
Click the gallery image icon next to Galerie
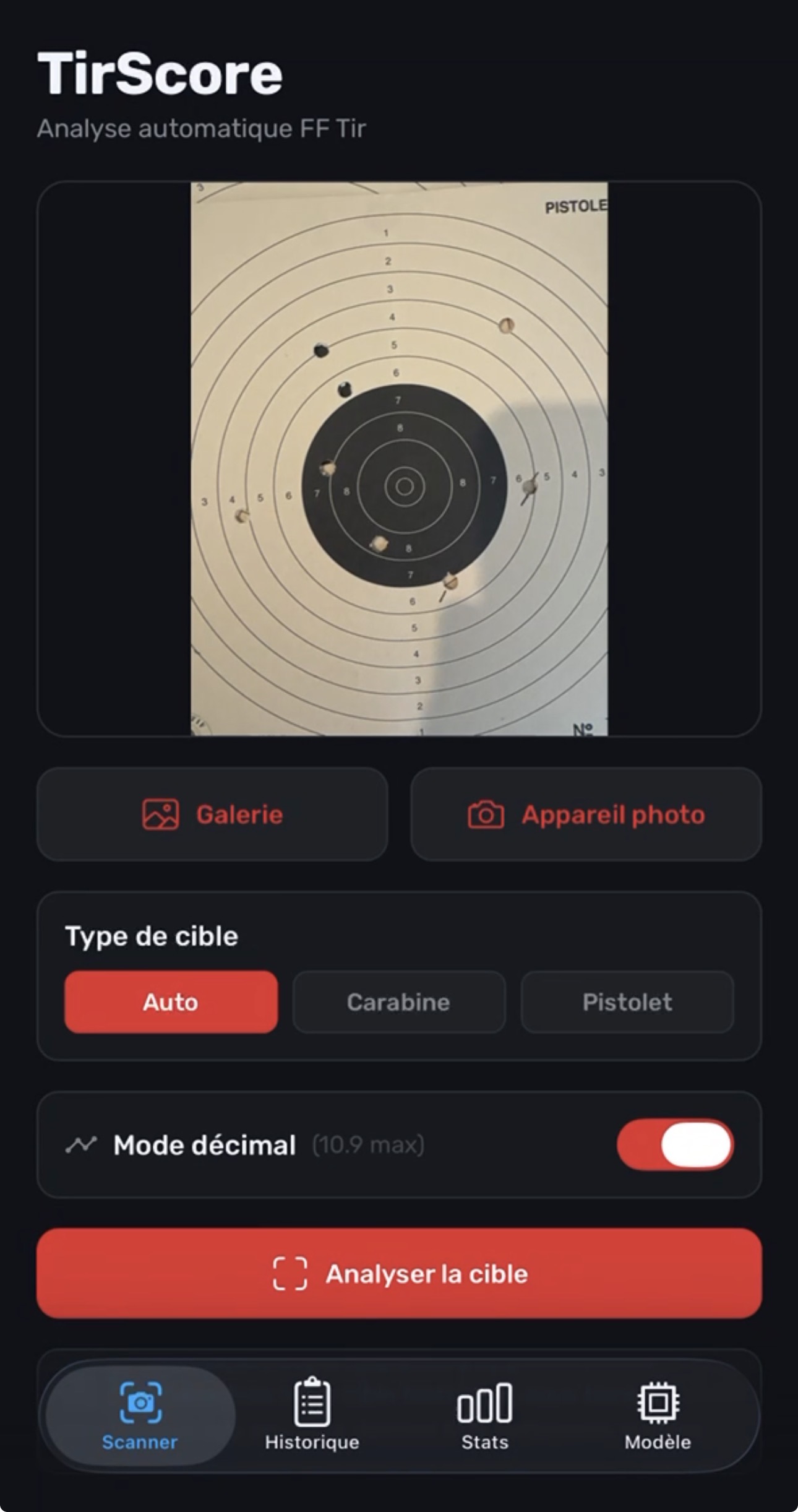pyautogui.click(x=161, y=815)
